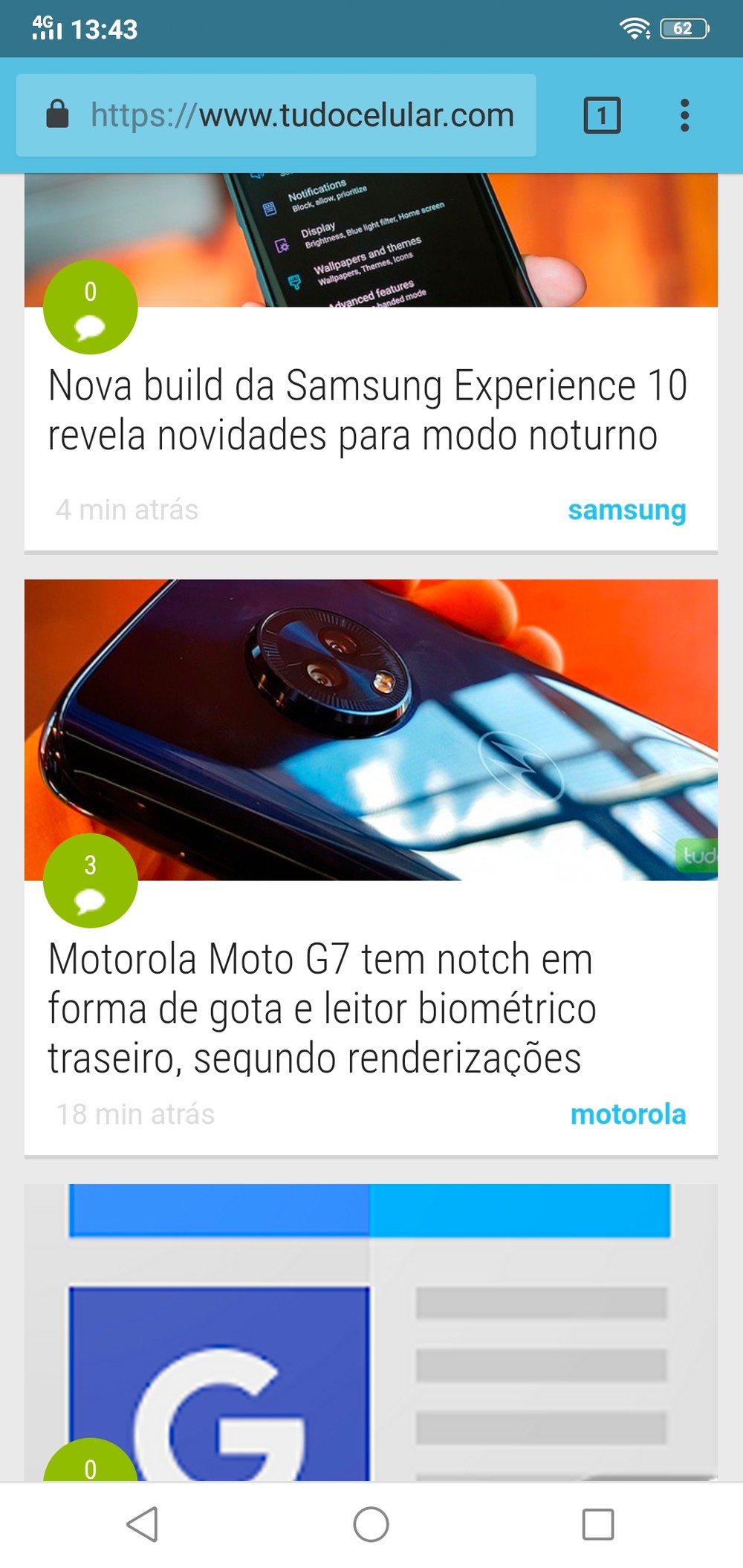Go to the home screen
This screenshot has width=743, height=1568.
(x=371, y=1525)
